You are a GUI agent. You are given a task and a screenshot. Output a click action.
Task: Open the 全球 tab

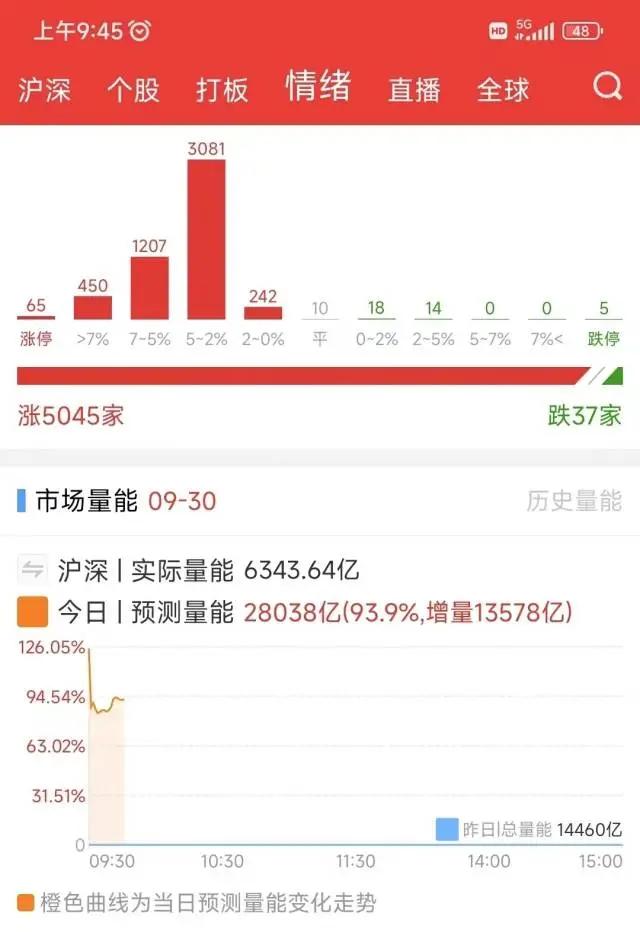point(503,90)
